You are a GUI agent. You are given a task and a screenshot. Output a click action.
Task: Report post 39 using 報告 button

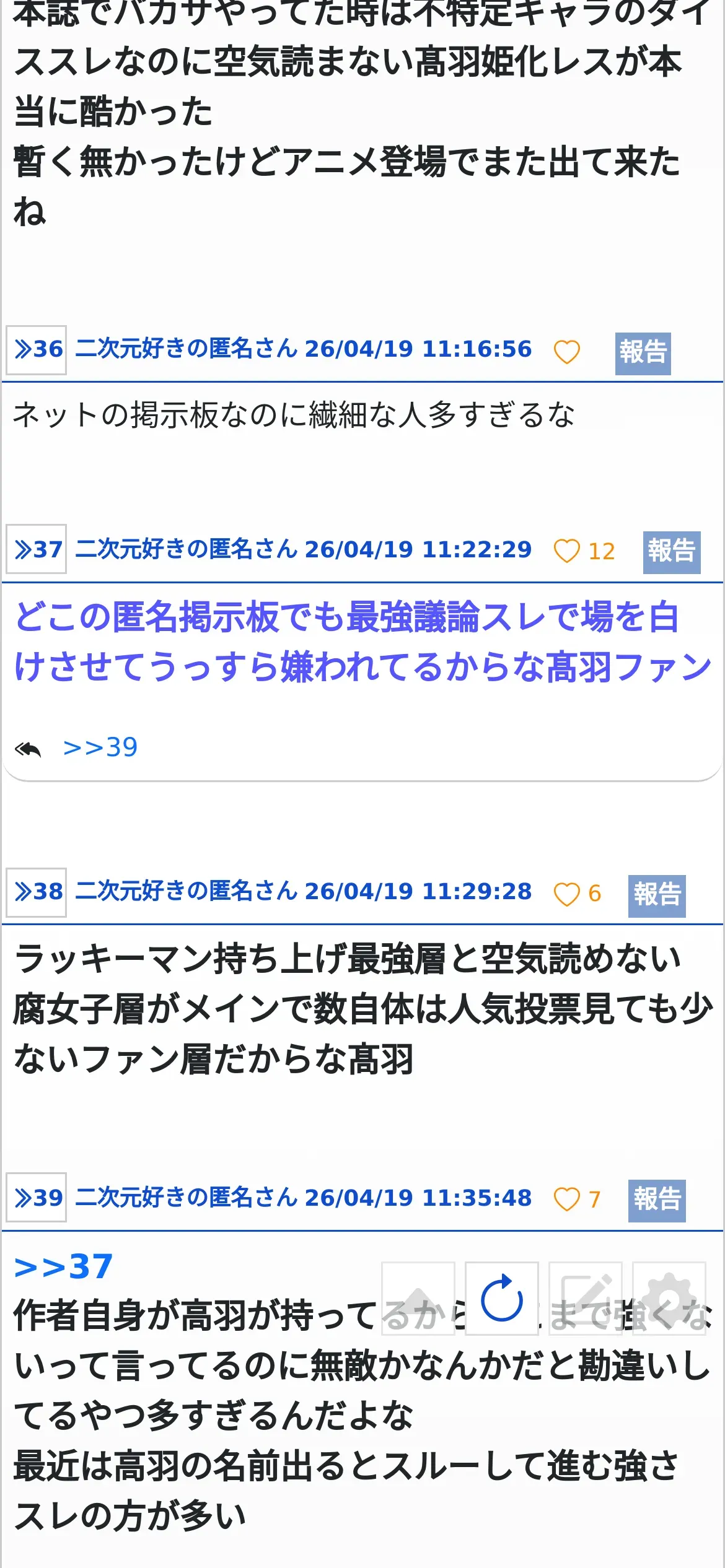[657, 1201]
